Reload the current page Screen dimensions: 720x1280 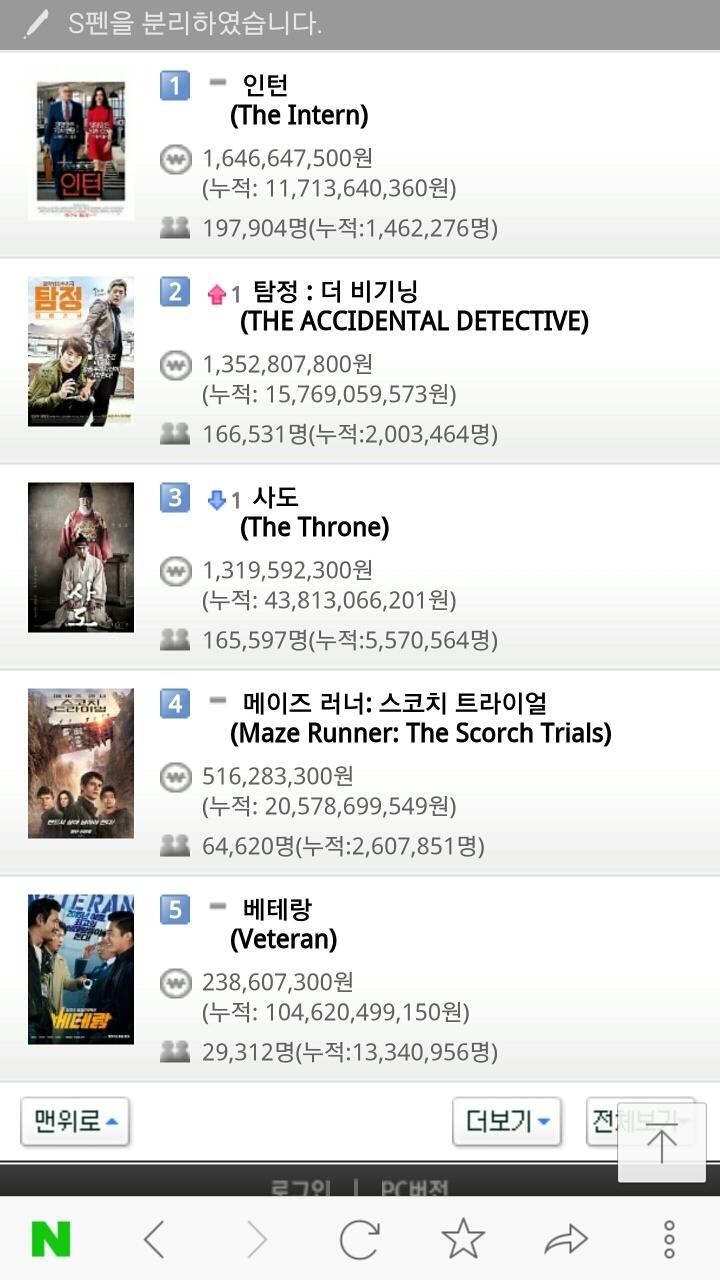[x=360, y=1240]
